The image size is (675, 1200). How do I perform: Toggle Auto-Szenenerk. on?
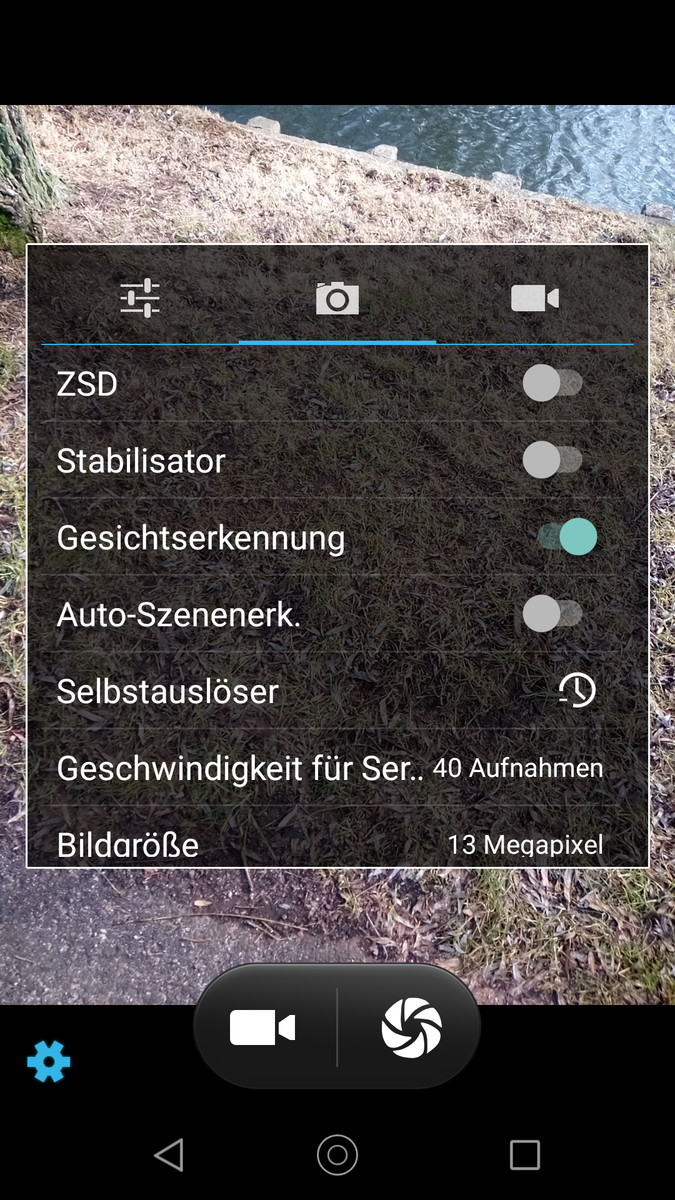coord(553,614)
